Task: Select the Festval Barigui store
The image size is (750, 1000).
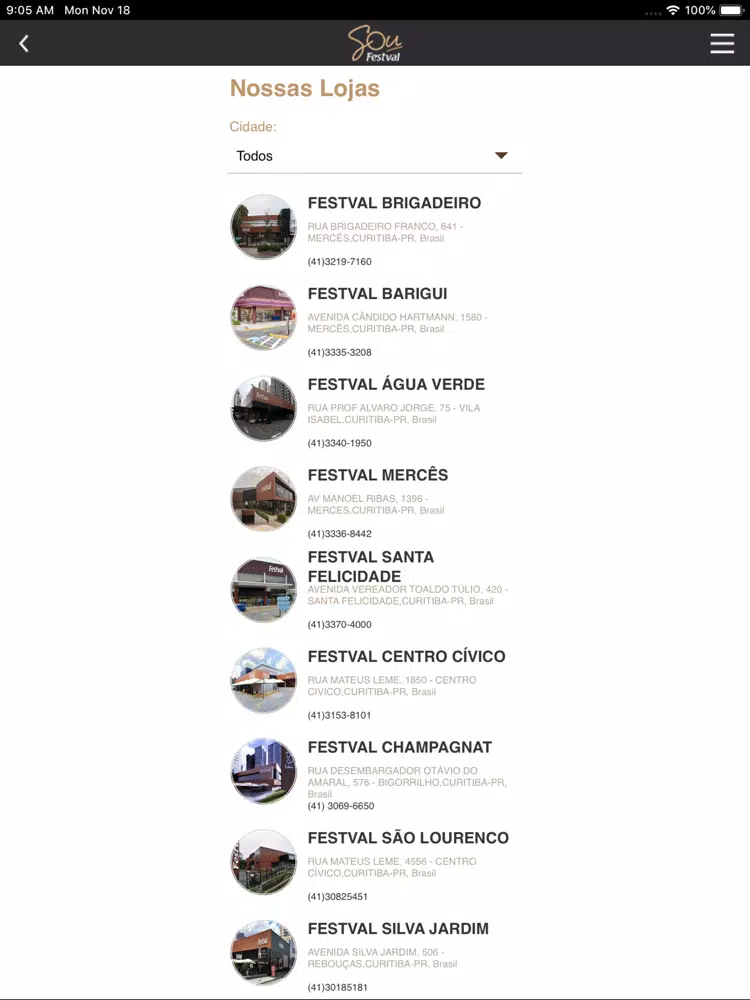Action: pos(375,318)
